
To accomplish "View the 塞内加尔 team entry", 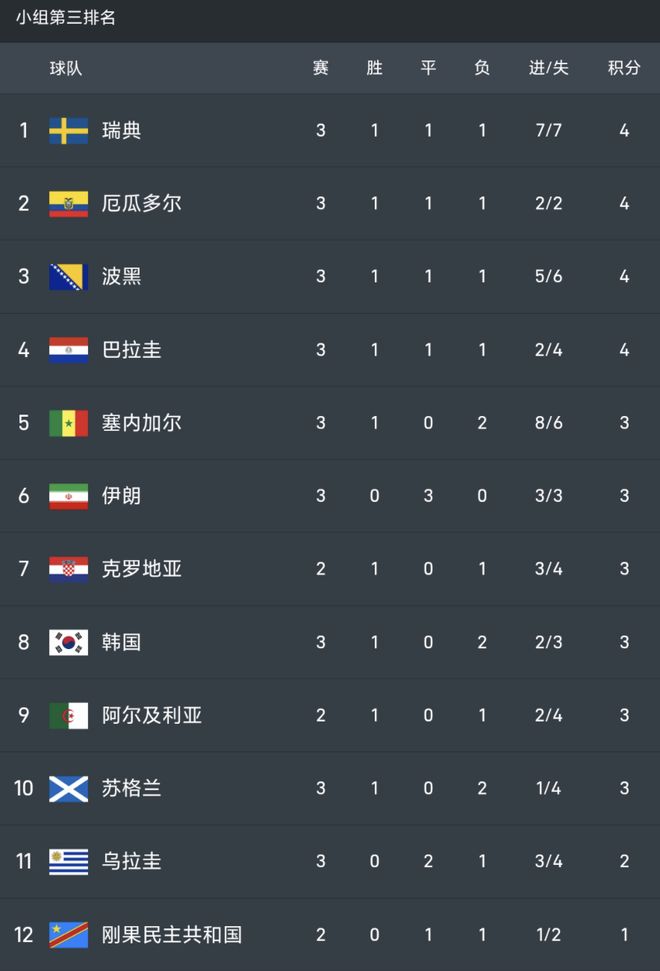I will pyautogui.click(x=330, y=422).
